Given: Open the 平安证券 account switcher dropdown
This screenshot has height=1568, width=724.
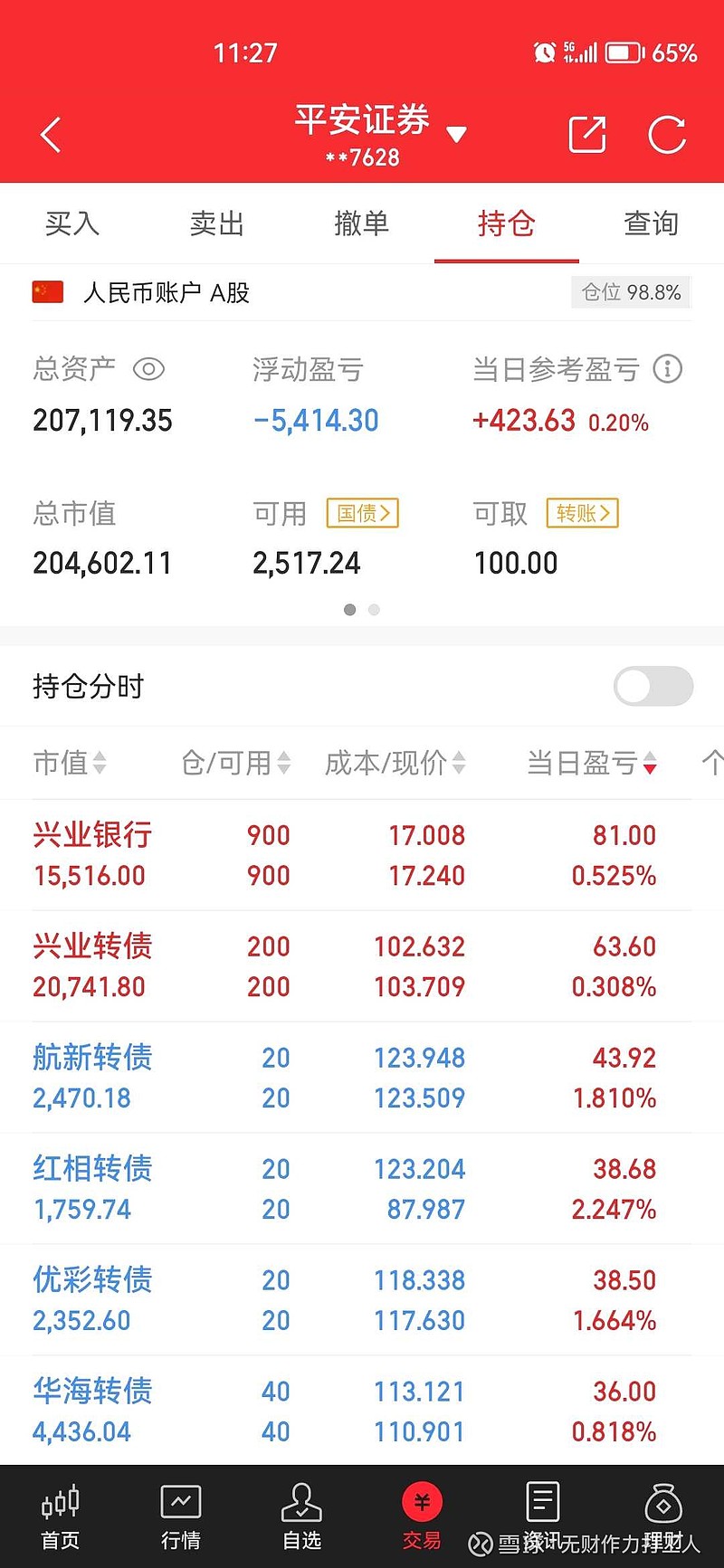Looking at the screenshot, I should [457, 135].
